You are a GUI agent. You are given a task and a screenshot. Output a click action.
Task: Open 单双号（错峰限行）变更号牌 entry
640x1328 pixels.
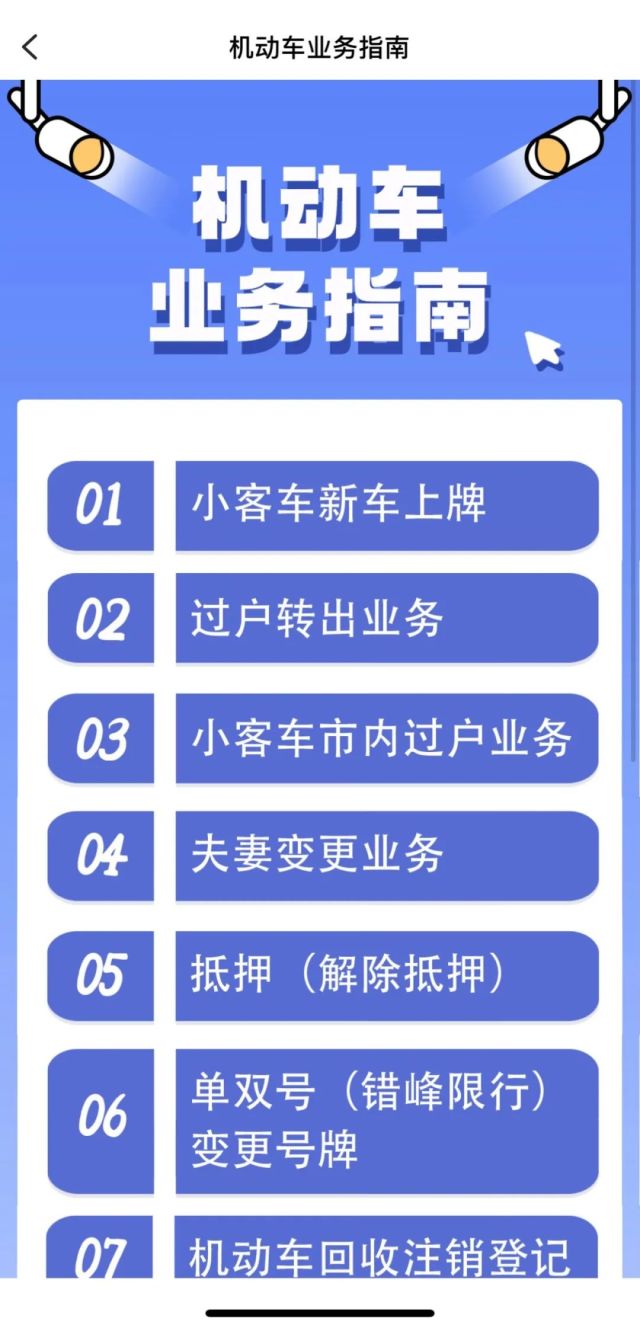click(x=386, y=1120)
